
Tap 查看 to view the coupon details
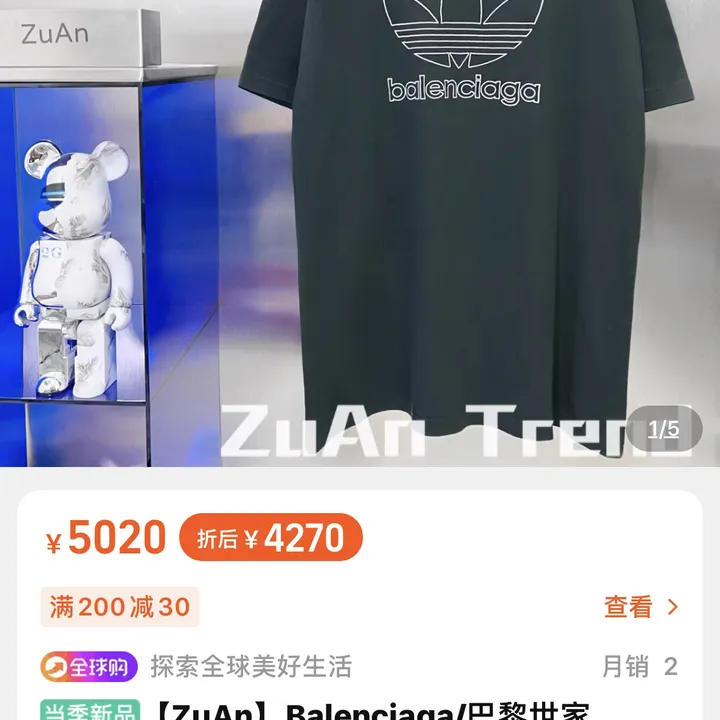tap(640, 607)
